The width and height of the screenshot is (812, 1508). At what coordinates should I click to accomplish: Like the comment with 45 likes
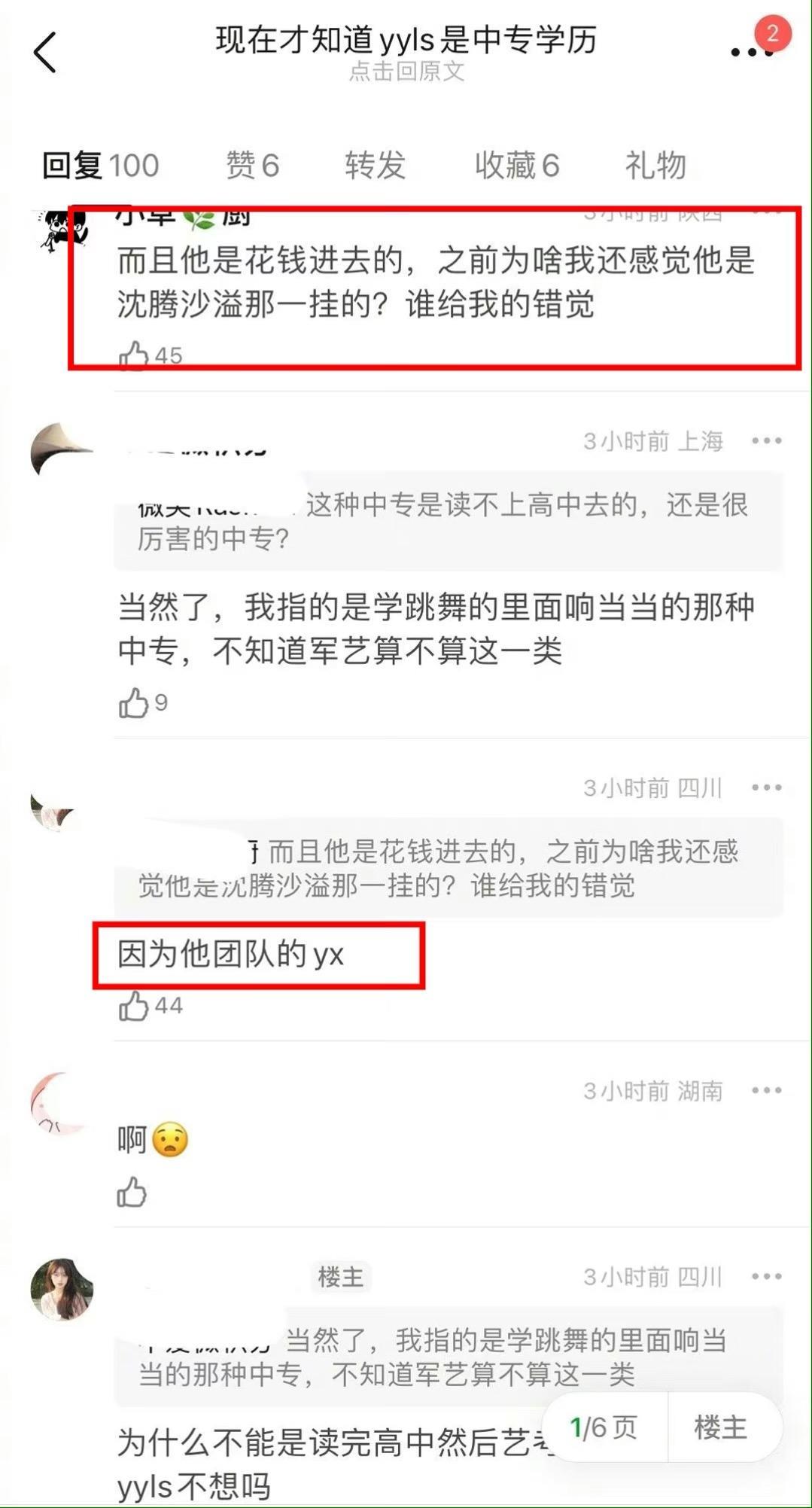[134, 355]
